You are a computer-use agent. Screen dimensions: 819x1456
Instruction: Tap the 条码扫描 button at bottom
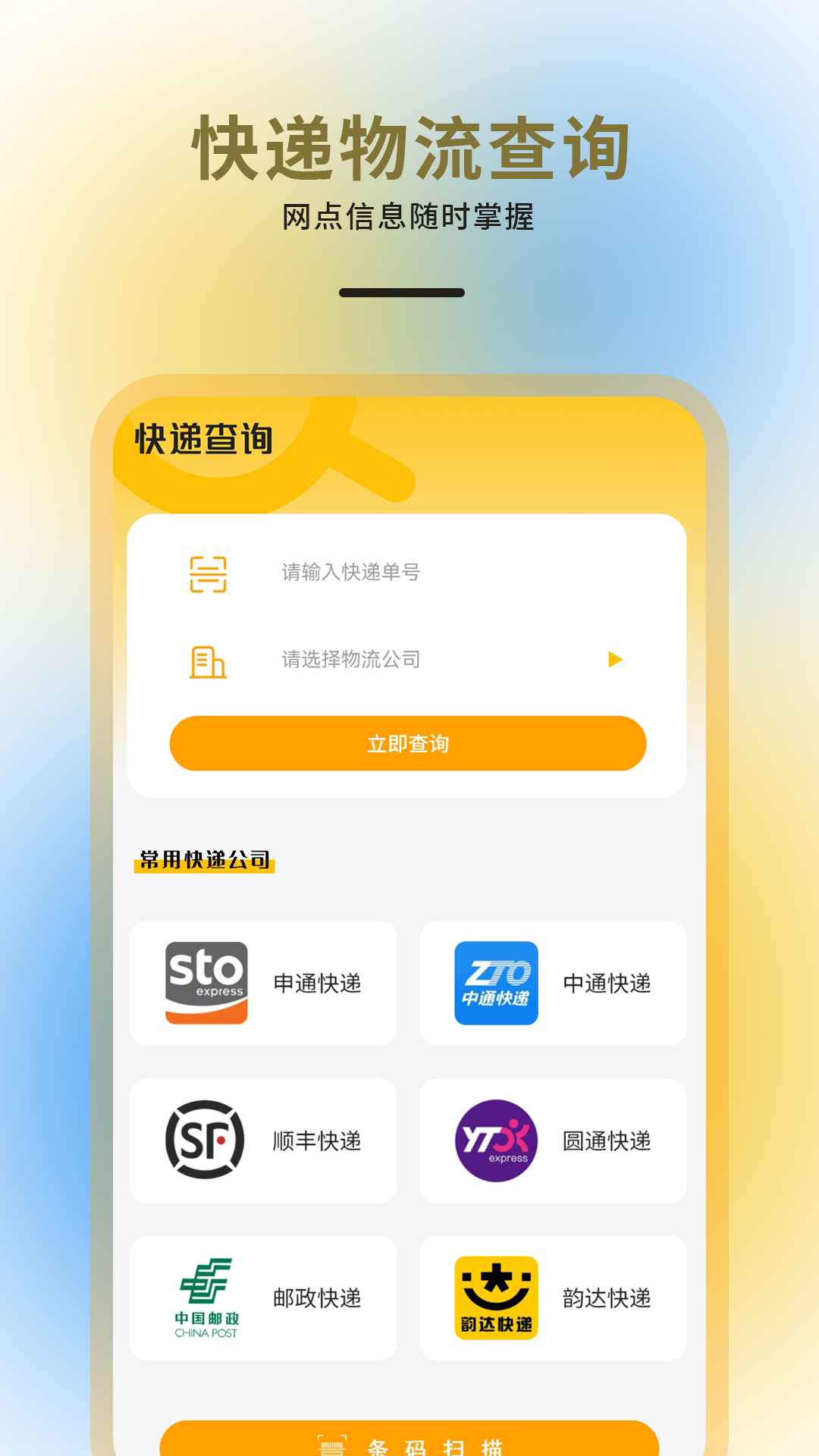[407, 1440]
